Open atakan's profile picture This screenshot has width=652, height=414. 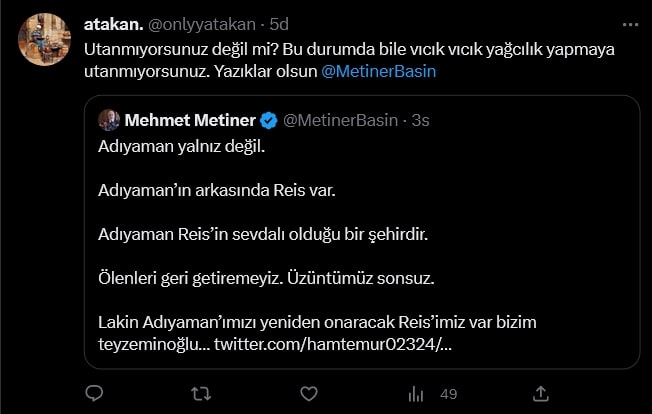(x=44, y=38)
